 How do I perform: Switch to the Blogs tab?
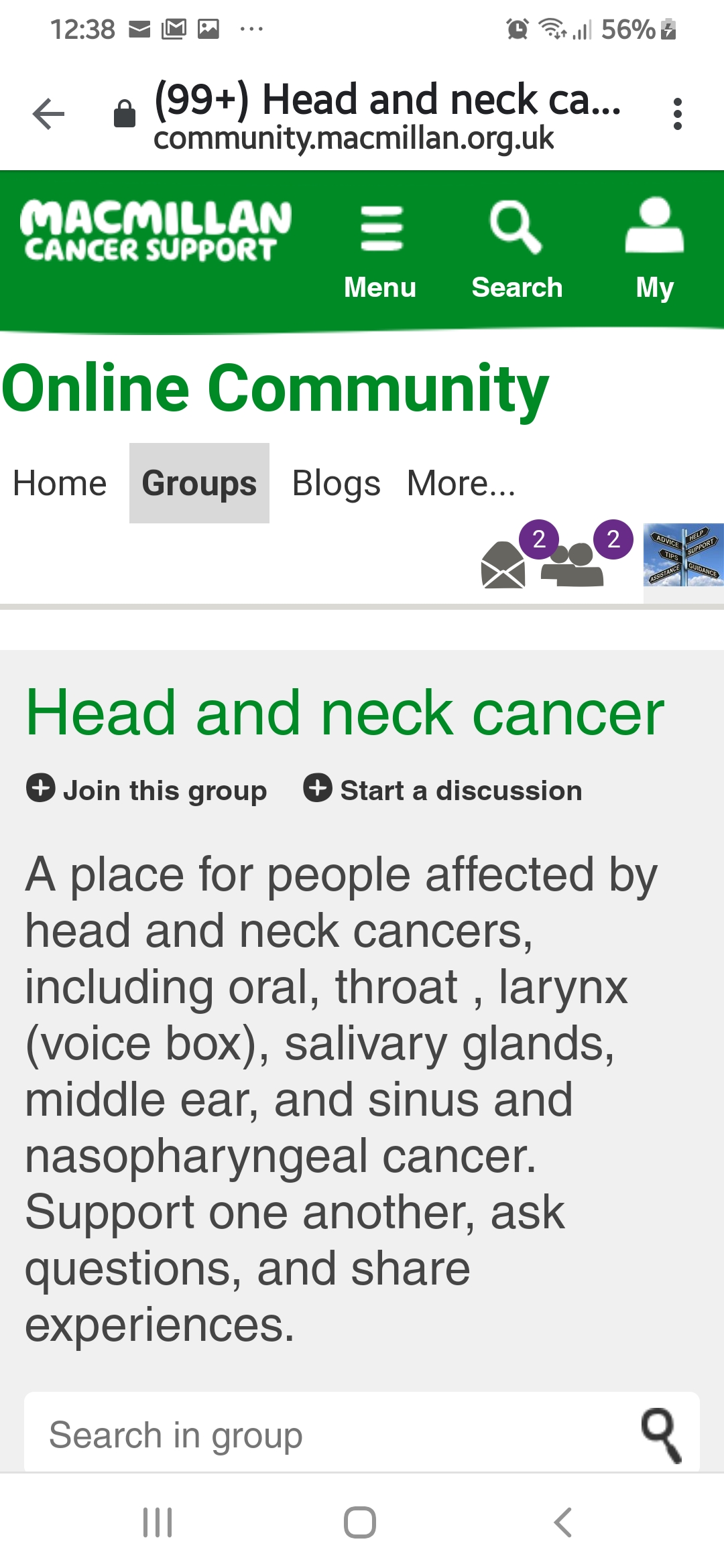pyautogui.click(x=336, y=483)
